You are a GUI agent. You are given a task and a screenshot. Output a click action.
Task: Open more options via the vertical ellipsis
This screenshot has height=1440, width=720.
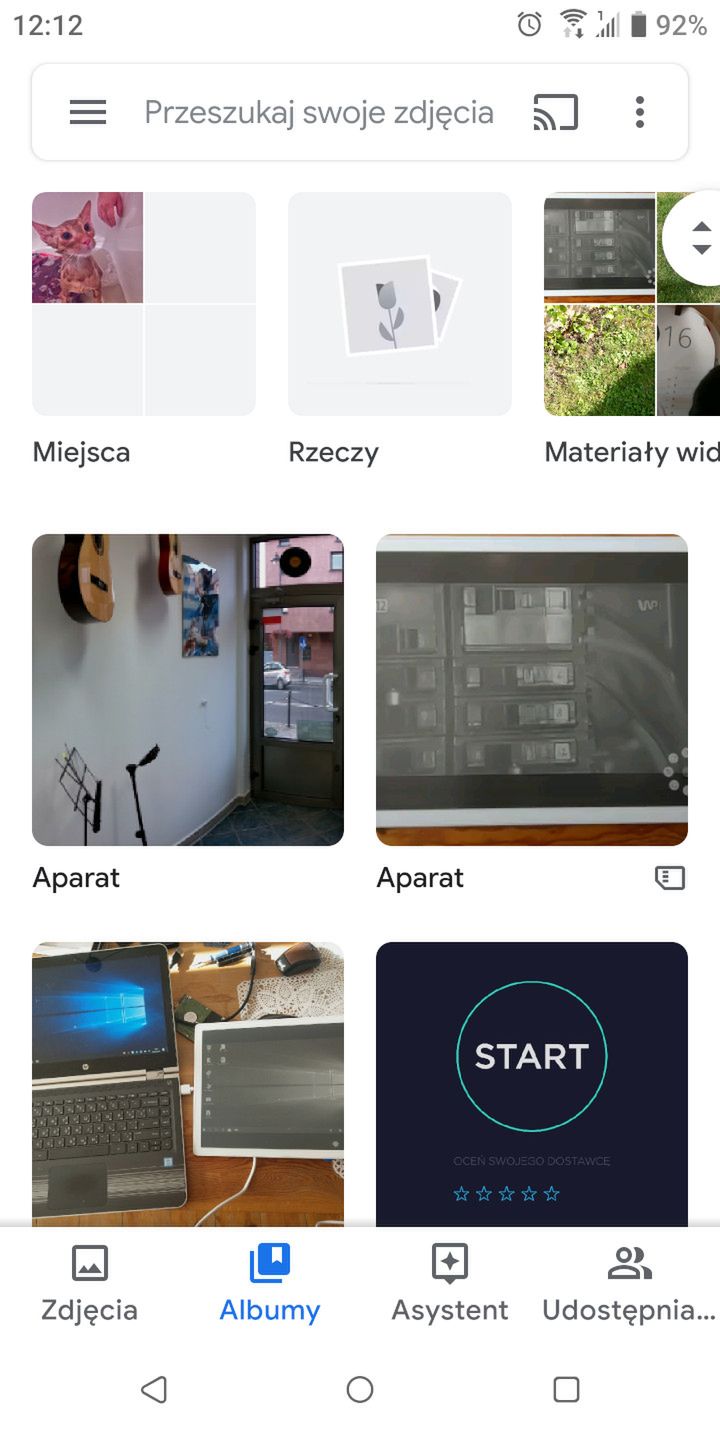click(x=639, y=112)
